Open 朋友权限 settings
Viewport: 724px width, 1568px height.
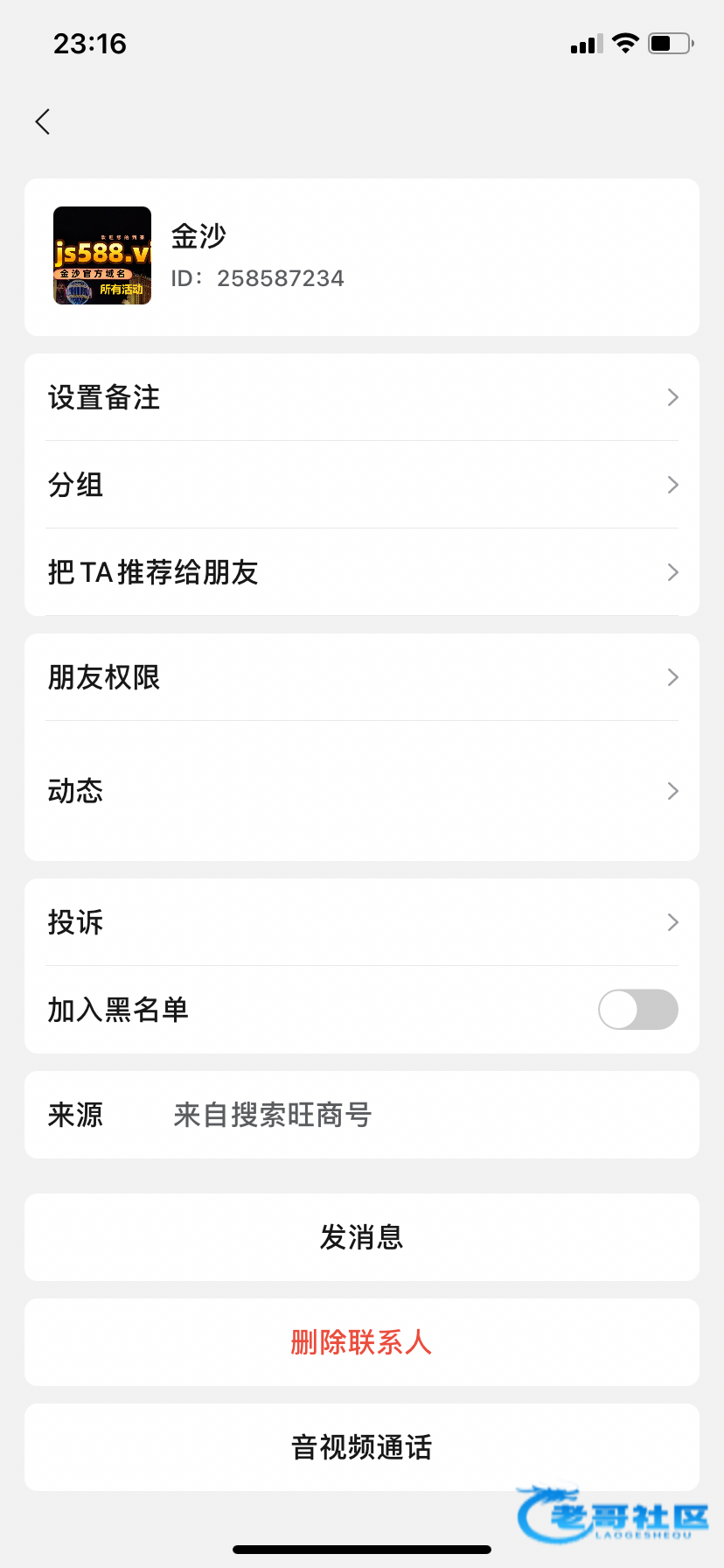[x=362, y=677]
